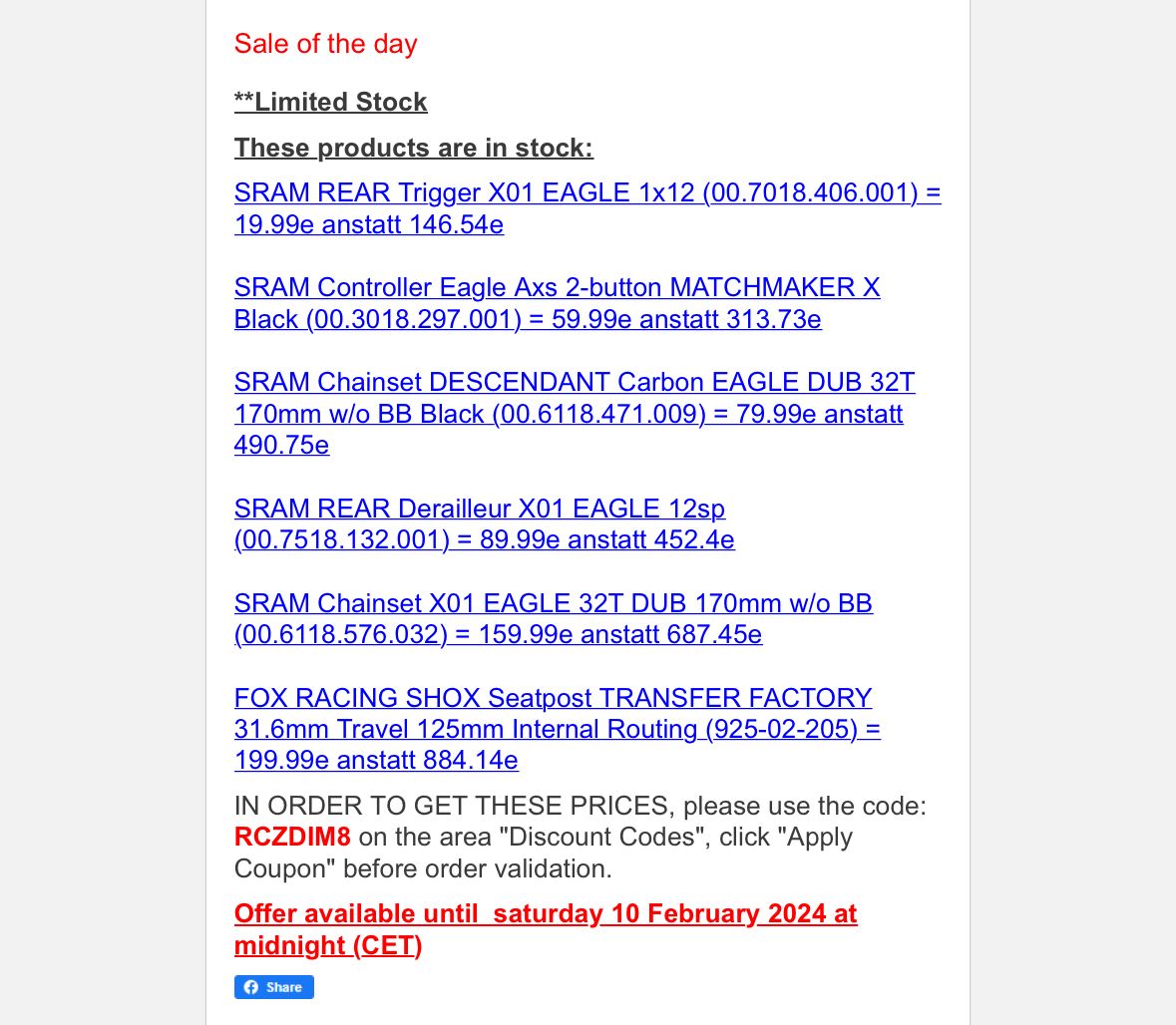Tap the Facebook Share button
Screen dimensions: 1176x1025
[x=274, y=987]
